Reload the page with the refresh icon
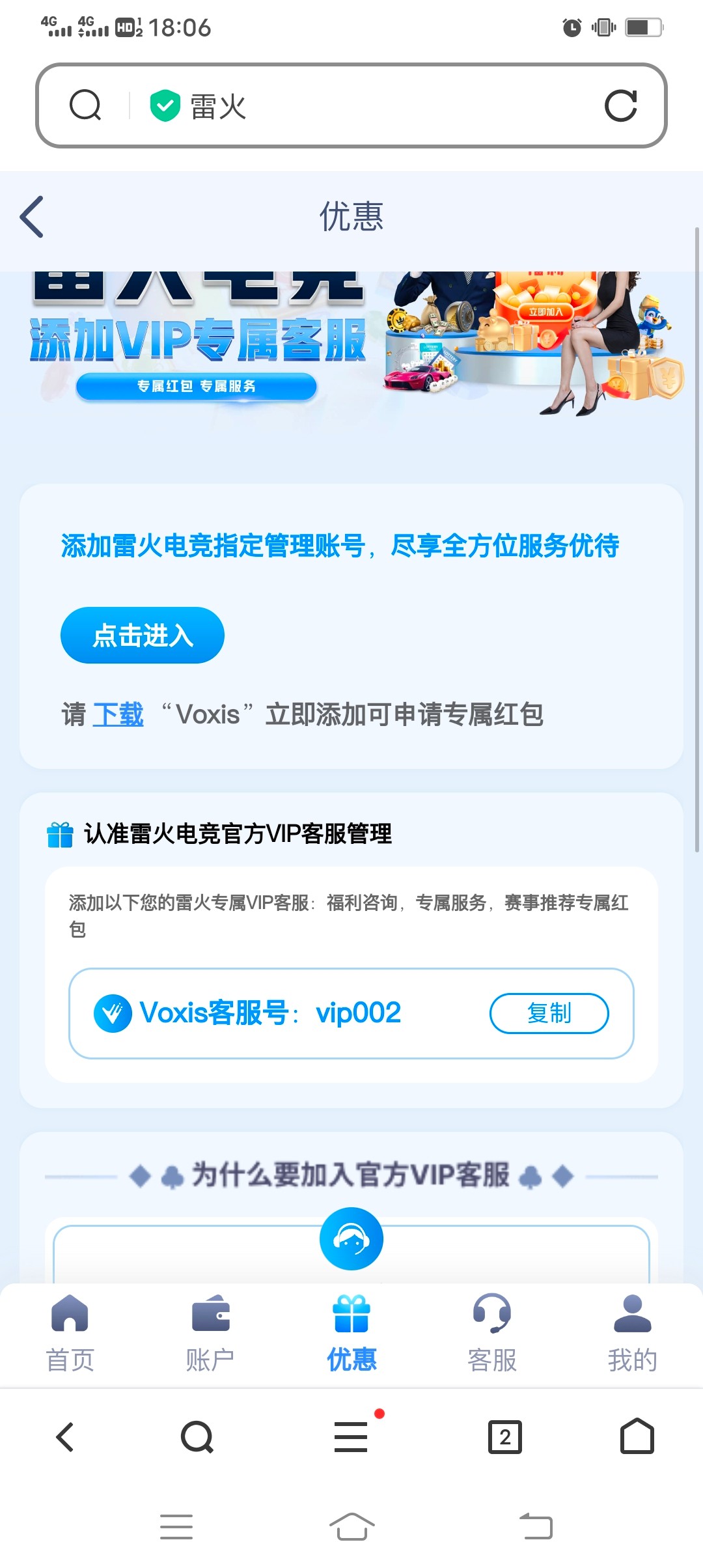 tap(620, 106)
